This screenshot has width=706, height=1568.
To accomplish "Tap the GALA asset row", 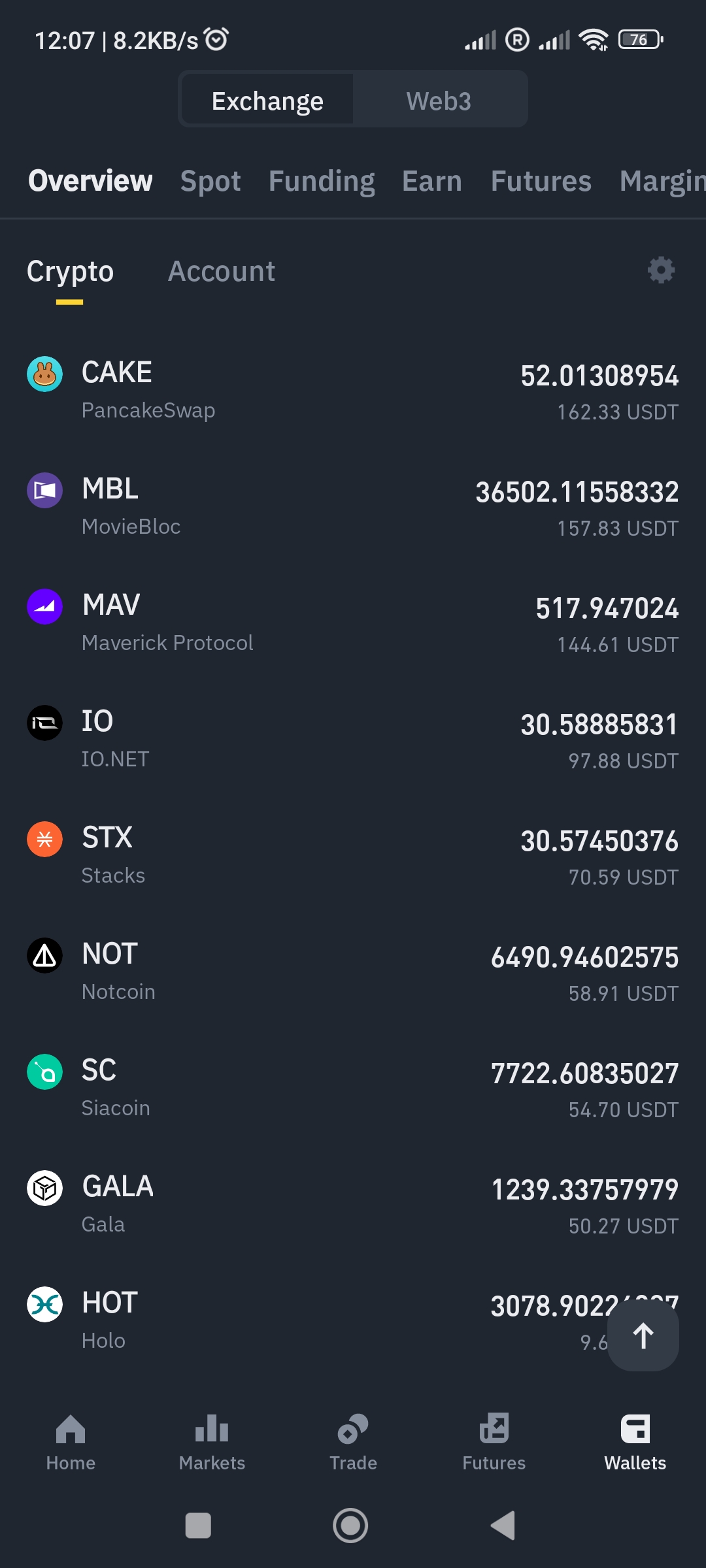I will (353, 1205).
